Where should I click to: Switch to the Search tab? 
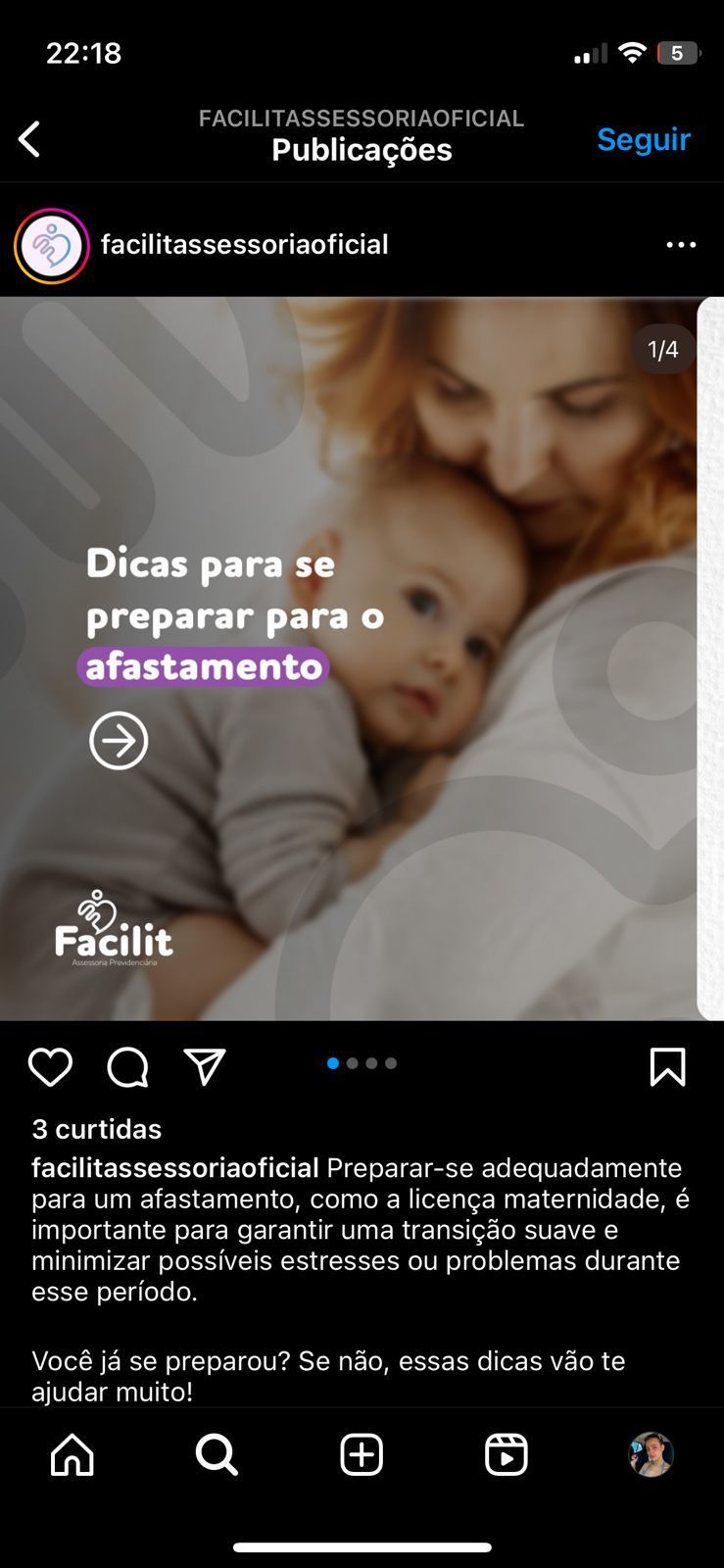(217, 1455)
